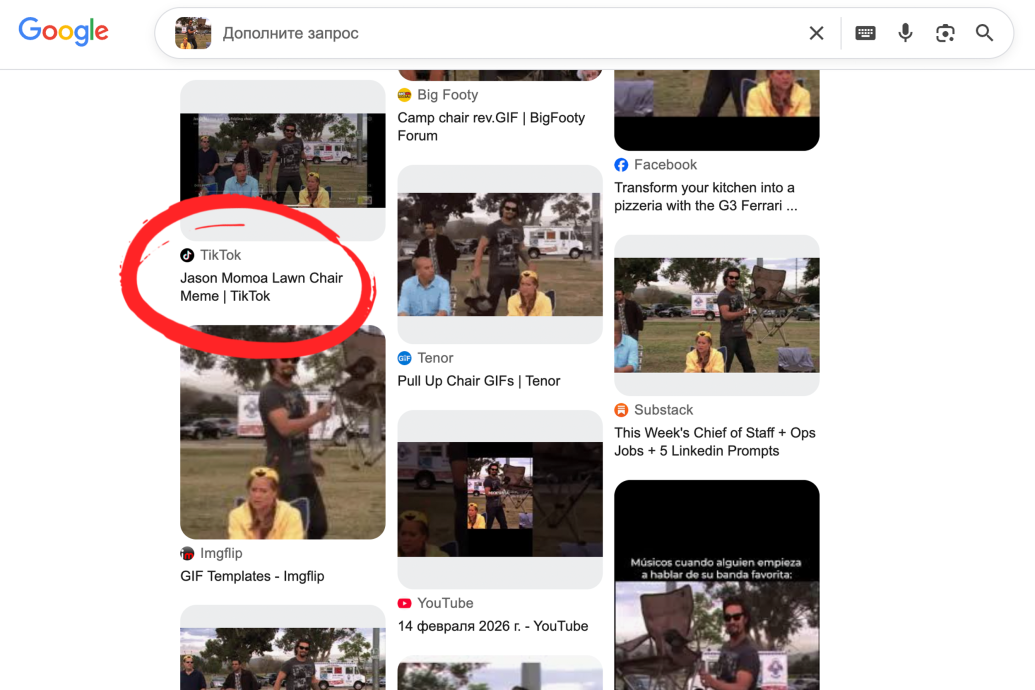Open the on-screen keyboard input tool
Screen dimensions: 1035x690
pyautogui.click(x=865, y=33)
